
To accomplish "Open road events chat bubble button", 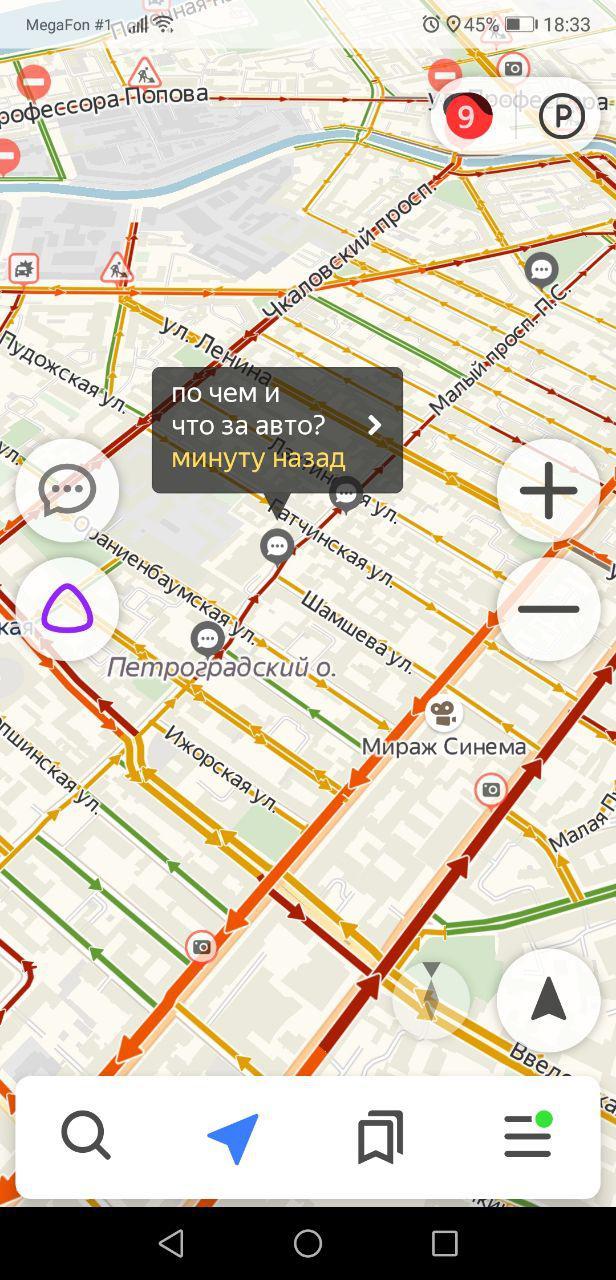I will 67,491.
